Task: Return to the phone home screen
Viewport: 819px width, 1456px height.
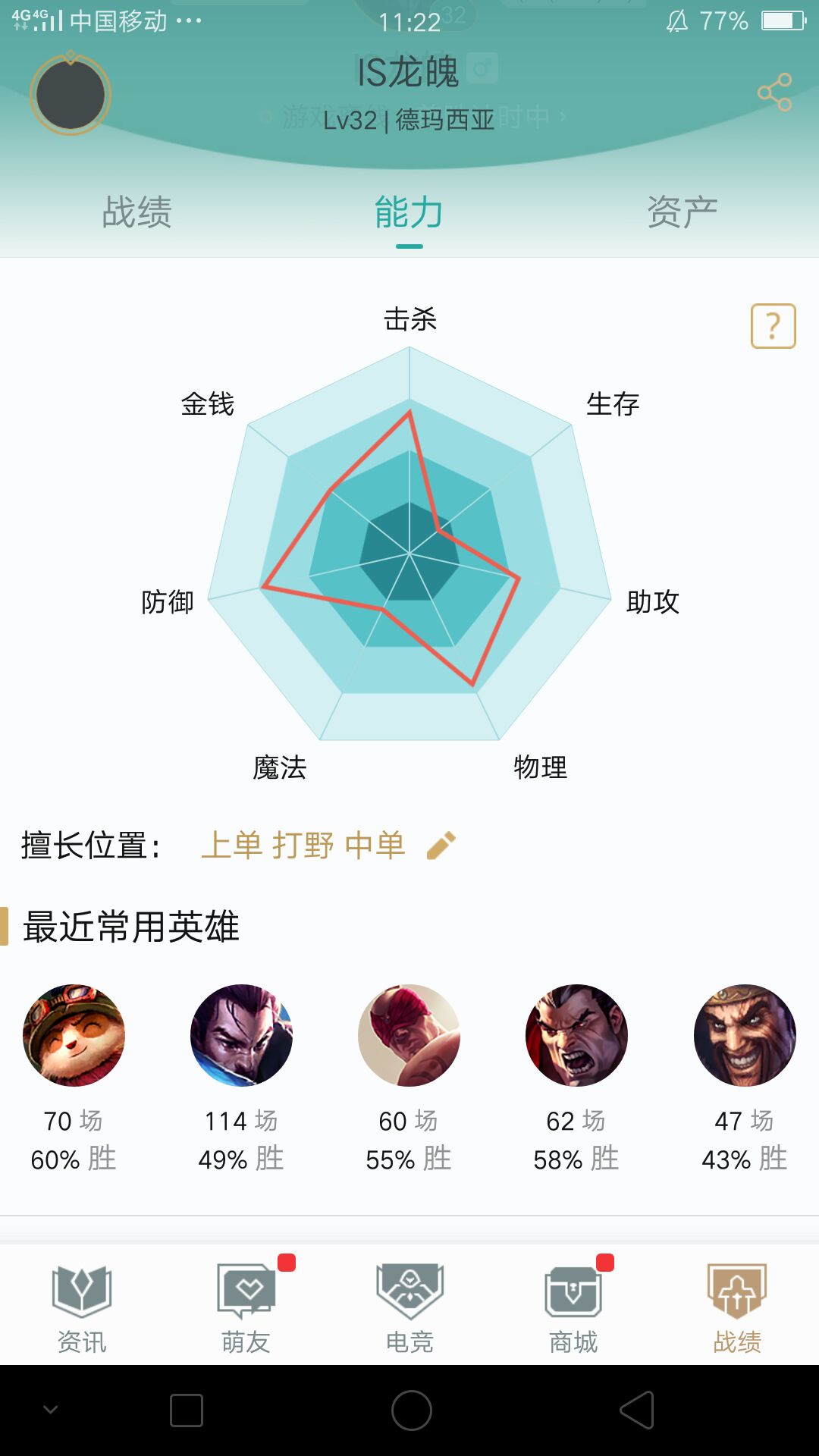Action: click(412, 1410)
